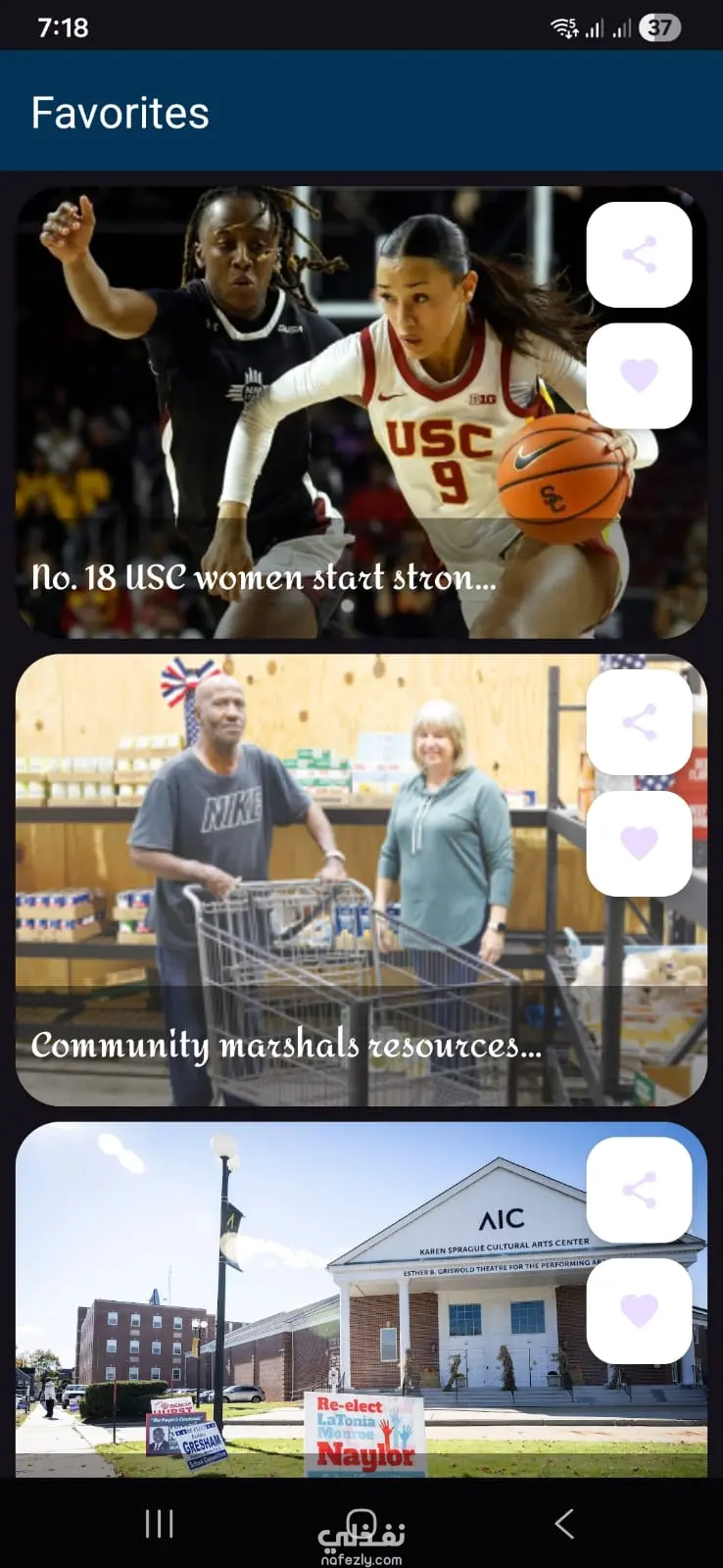Go back using the system back button
The height and width of the screenshot is (1568, 723).
563,1523
